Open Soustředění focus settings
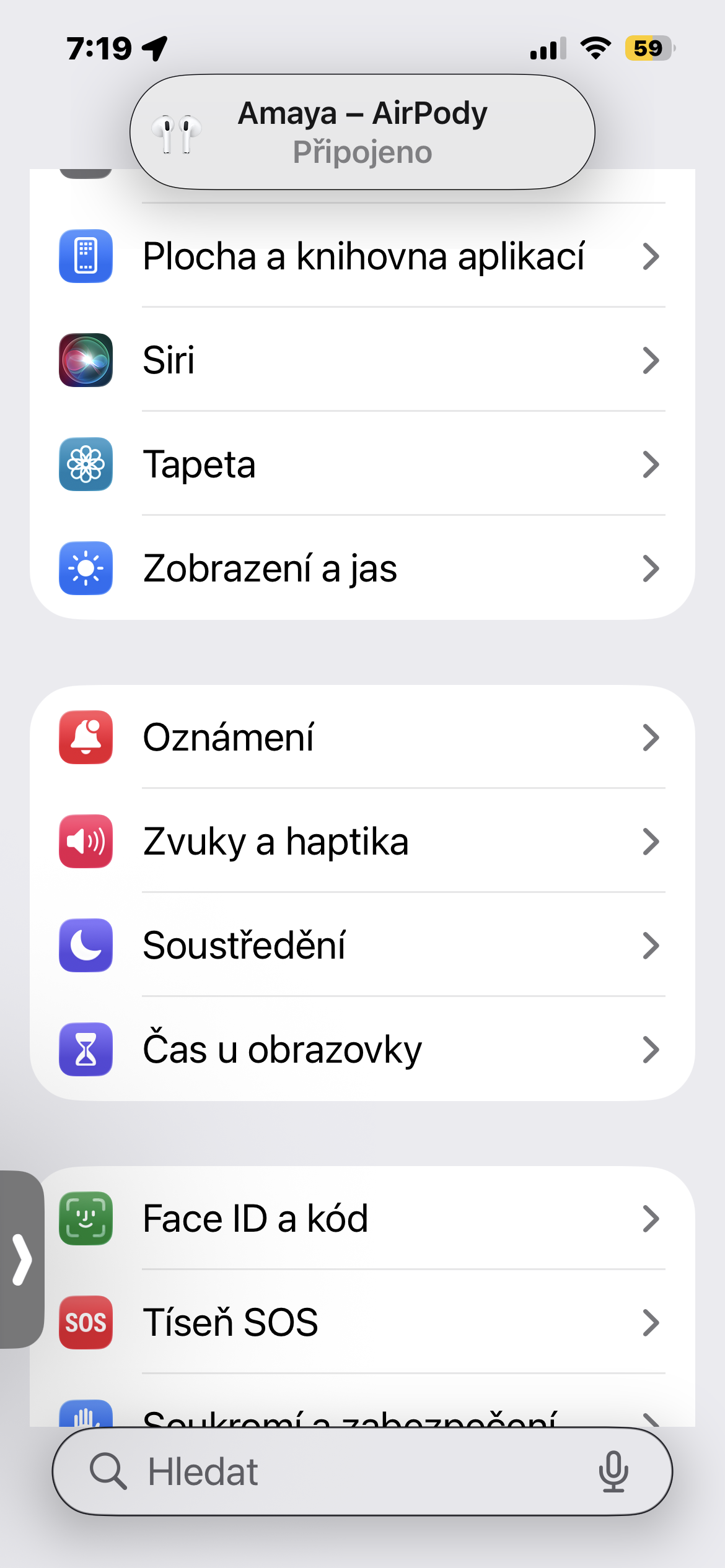The height and width of the screenshot is (1568, 725). pos(362,945)
